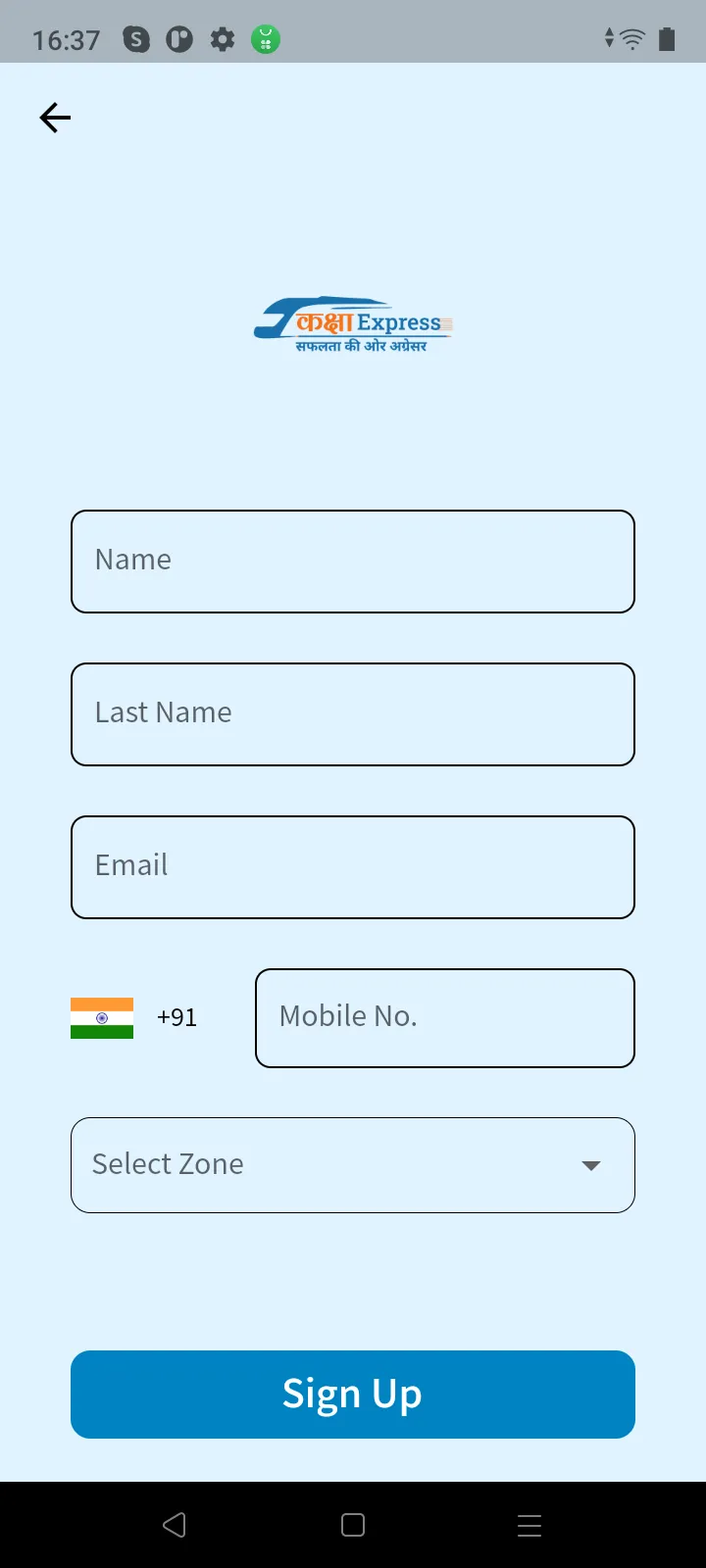Tap the Last Name field

click(352, 713)
